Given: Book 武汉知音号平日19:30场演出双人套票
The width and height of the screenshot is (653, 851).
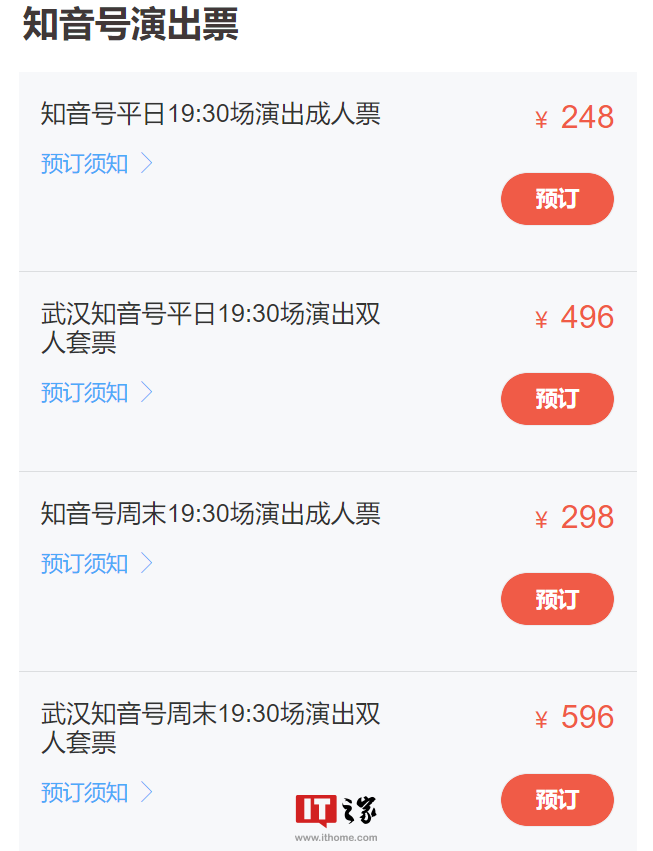Looking at the screenshot, I should click(x=557, y=399).
